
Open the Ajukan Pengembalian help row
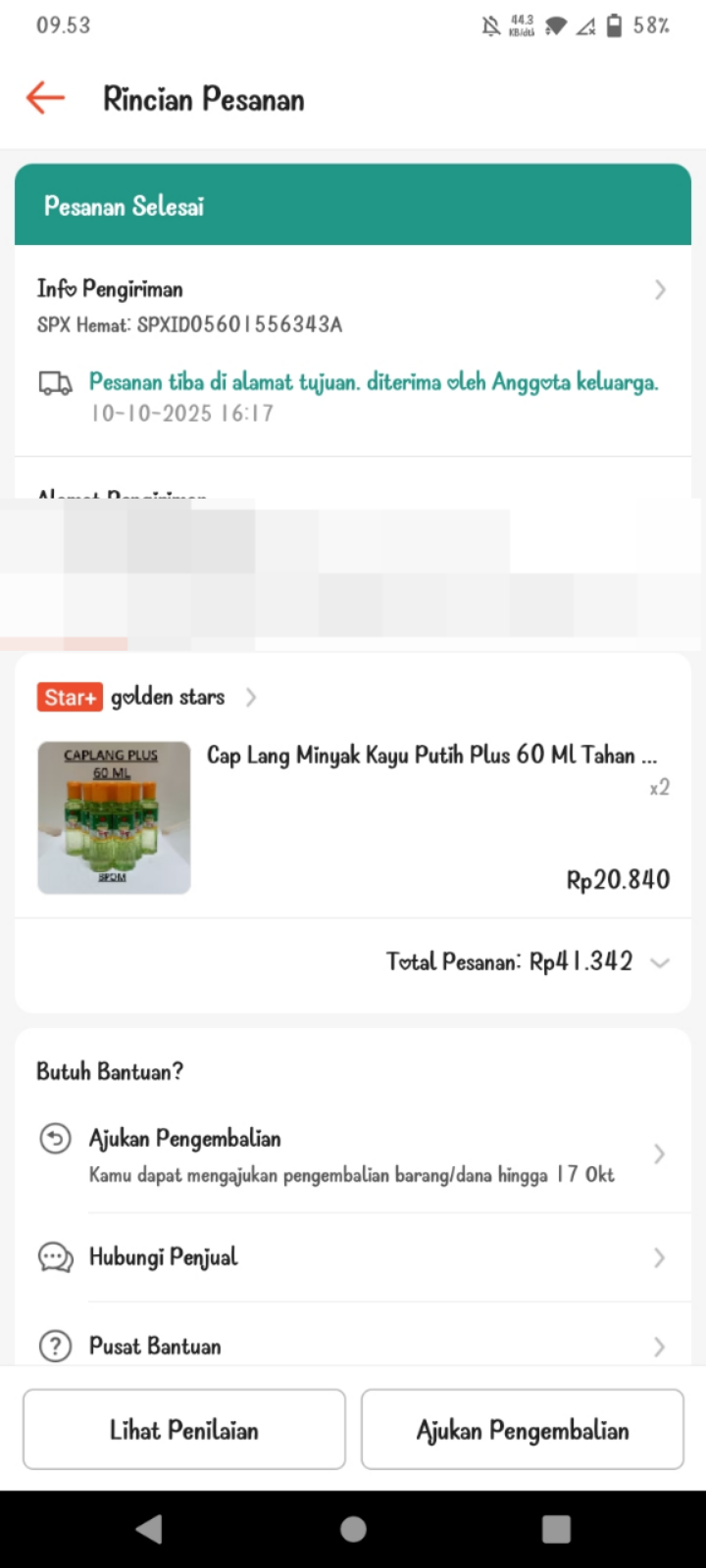point(353,1153)
